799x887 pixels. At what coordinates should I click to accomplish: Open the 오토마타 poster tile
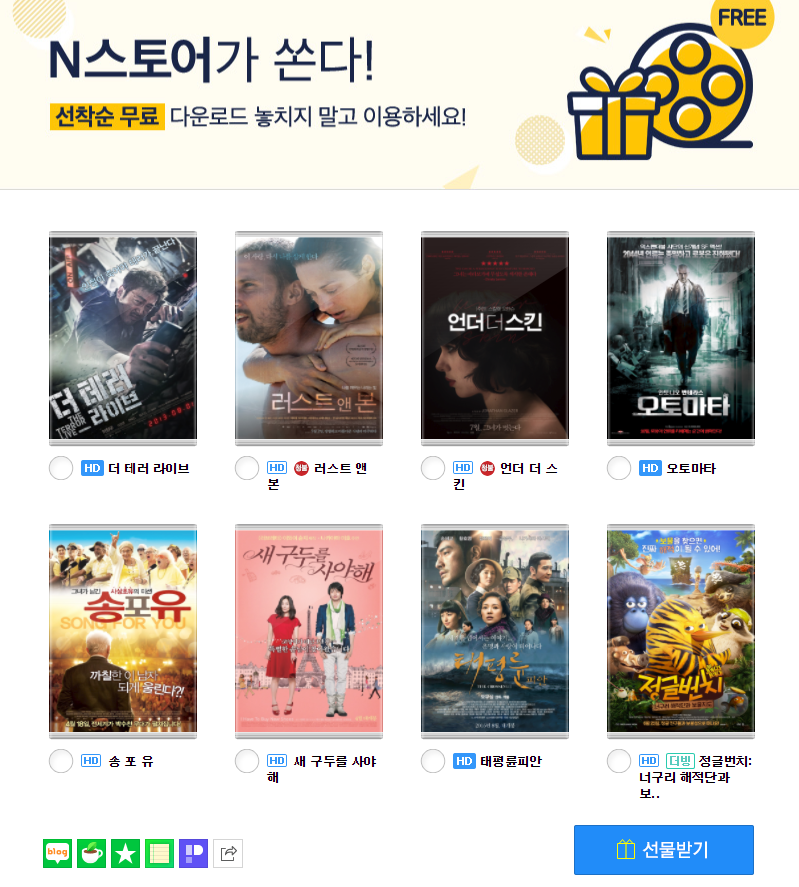pos(681,338)
